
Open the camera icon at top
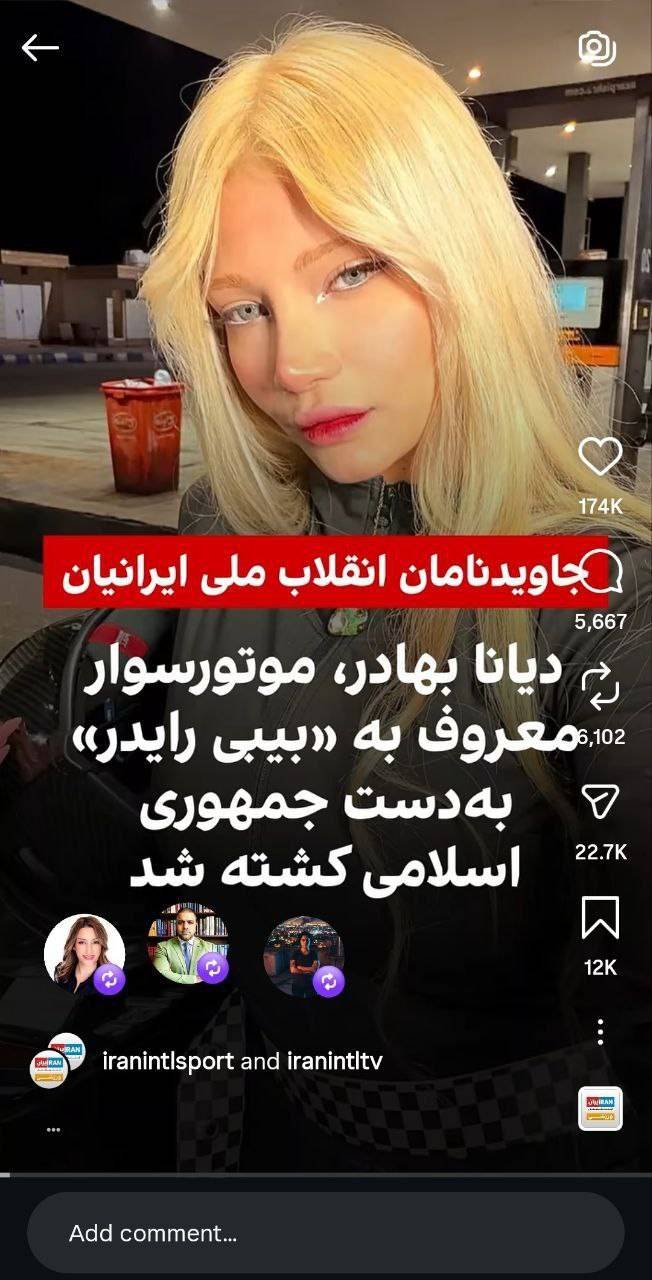(597, 49)
